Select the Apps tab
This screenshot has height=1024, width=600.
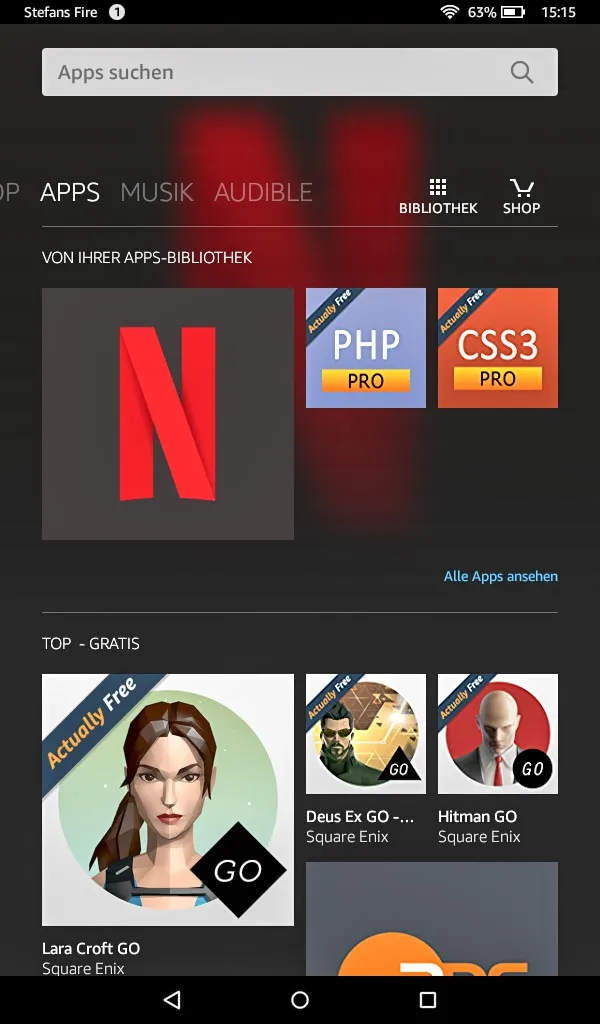(x=70, y=192)
